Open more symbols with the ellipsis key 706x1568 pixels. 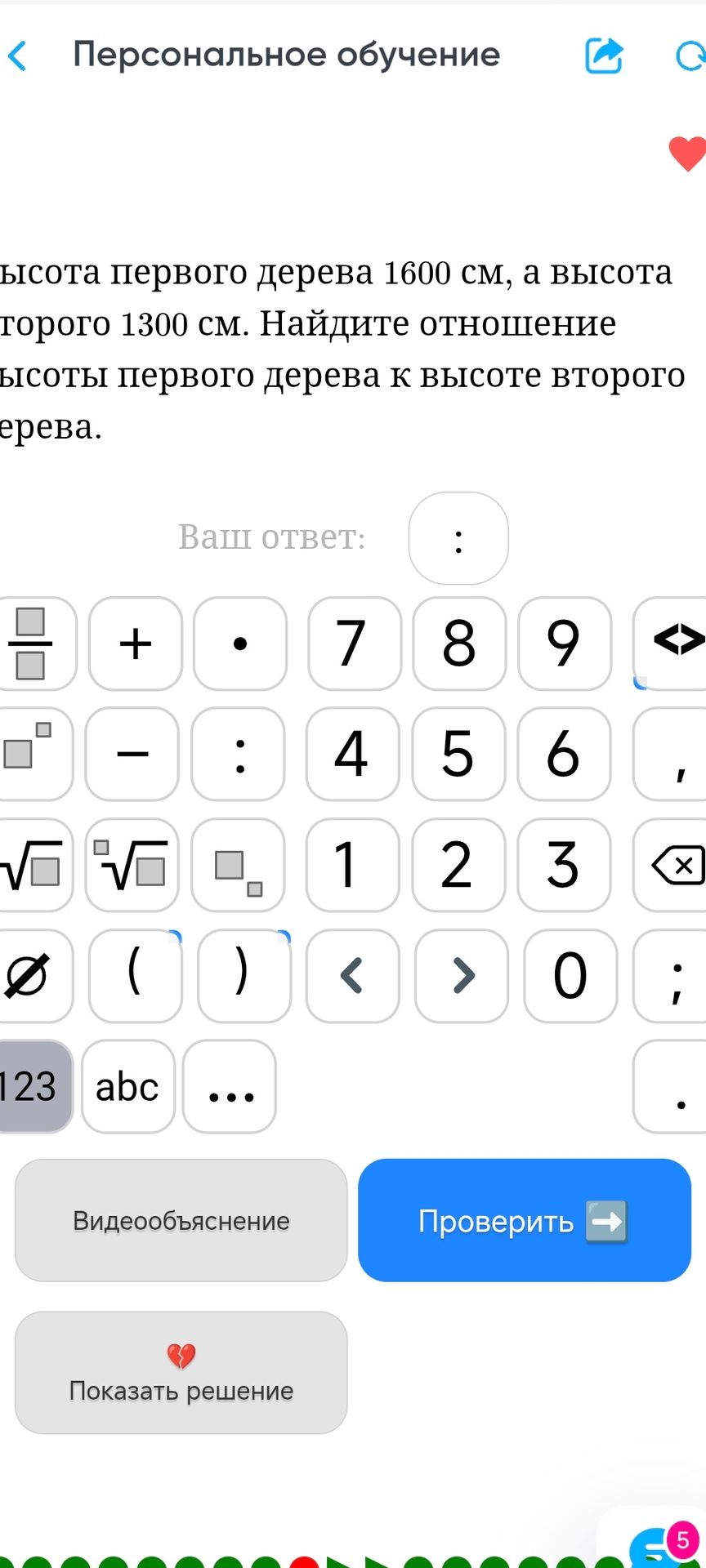[230, 1086]
